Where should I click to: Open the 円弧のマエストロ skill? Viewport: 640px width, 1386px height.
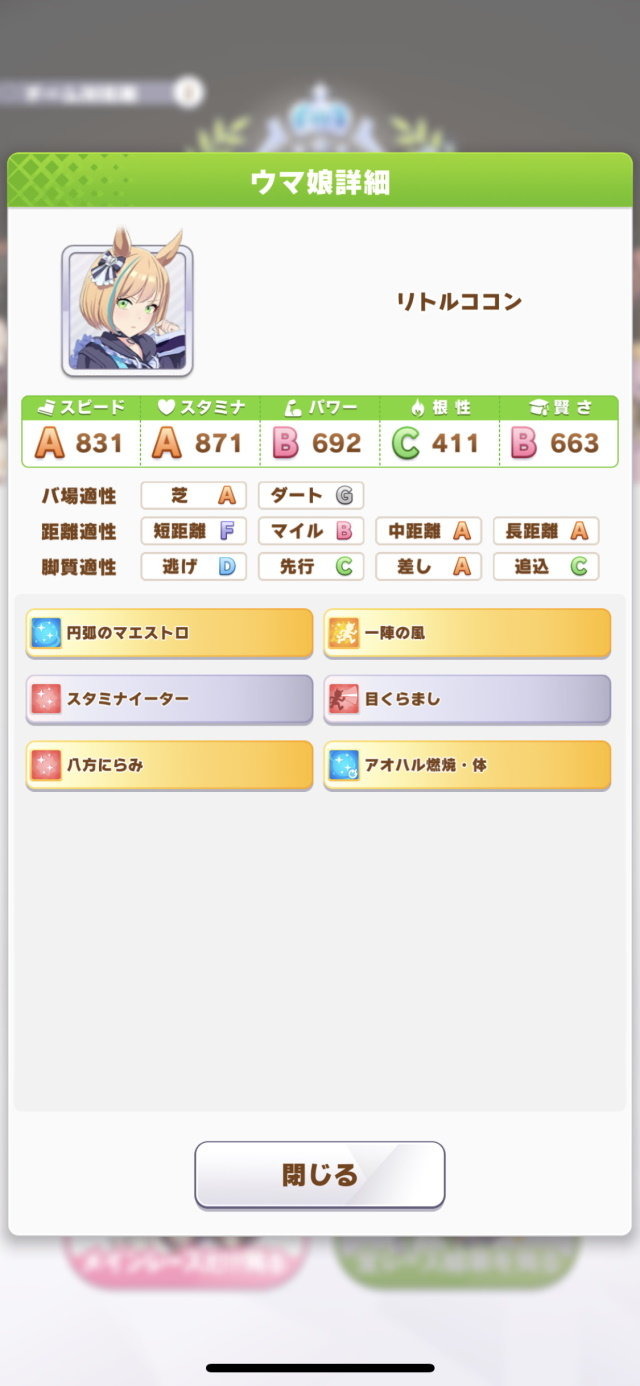point(169,633)
